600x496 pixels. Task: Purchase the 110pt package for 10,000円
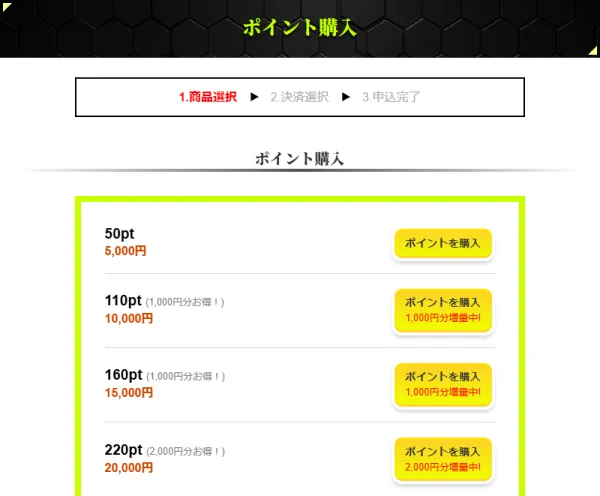pos(443,310)
